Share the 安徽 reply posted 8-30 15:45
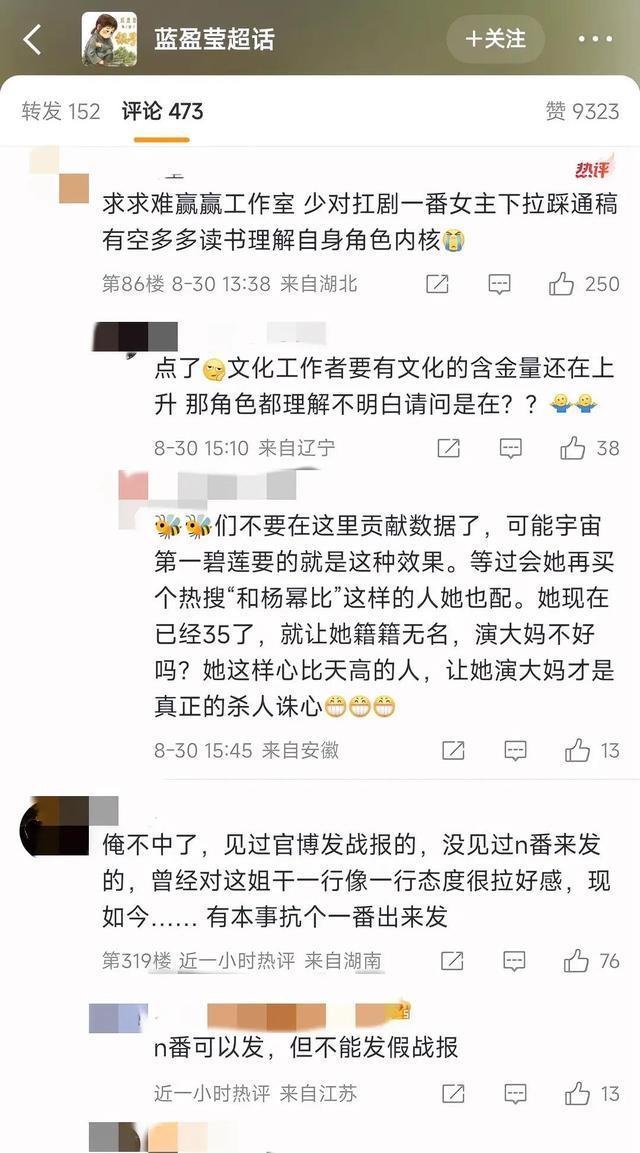The image size is (640, 1153). [x=452, y=750]
